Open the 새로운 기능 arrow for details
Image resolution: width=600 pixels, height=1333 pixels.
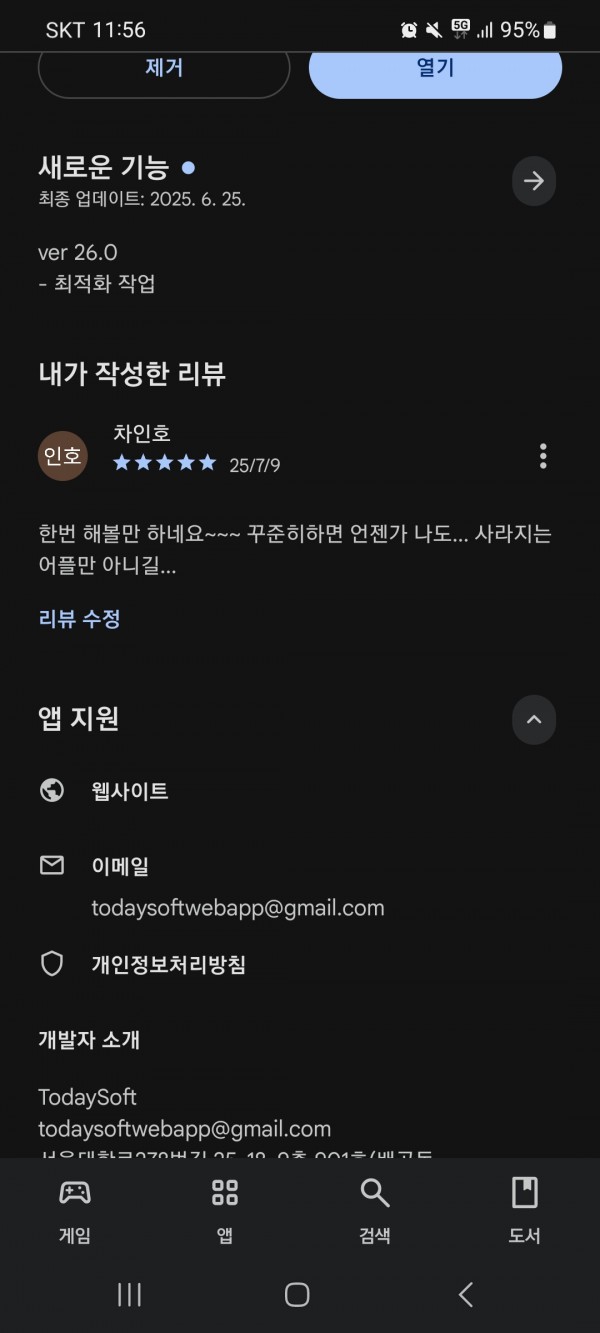pyautogui.click(x=534, y=181)
